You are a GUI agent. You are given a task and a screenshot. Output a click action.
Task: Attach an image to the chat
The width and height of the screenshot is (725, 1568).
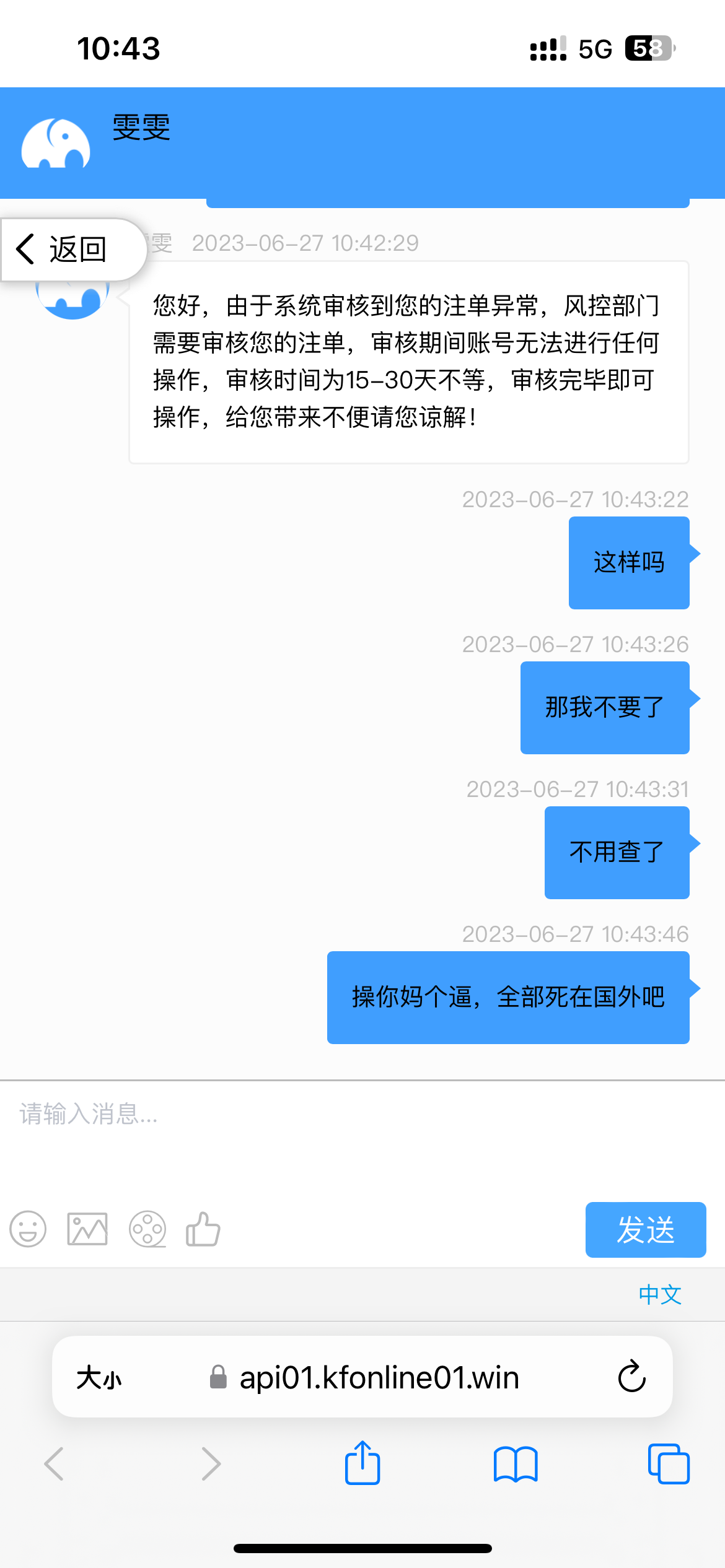click(x=87, y=1229)
